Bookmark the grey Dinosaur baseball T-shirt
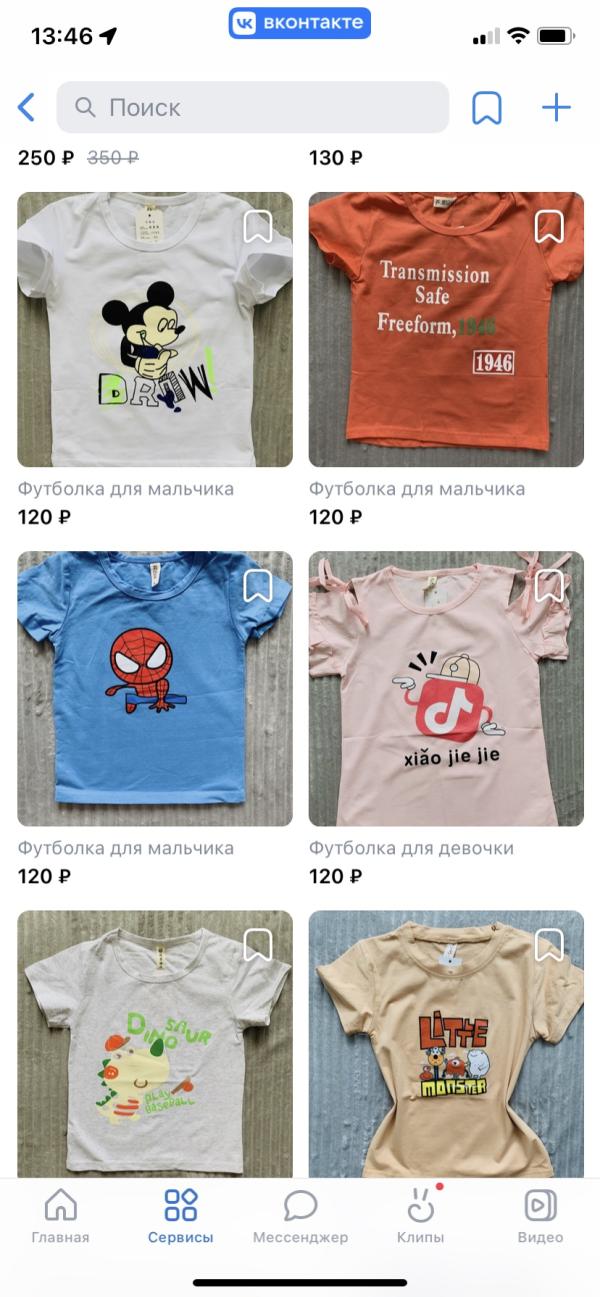Screen dimensions: 600x1297 [x=258, y=944]
